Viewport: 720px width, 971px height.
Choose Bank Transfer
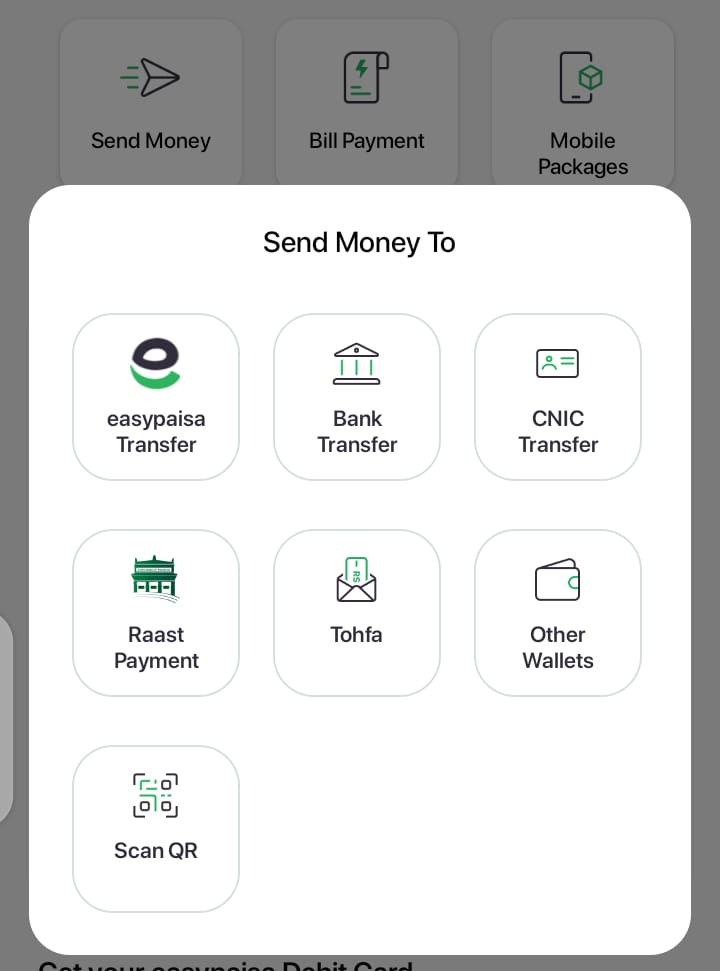(357, 397)
